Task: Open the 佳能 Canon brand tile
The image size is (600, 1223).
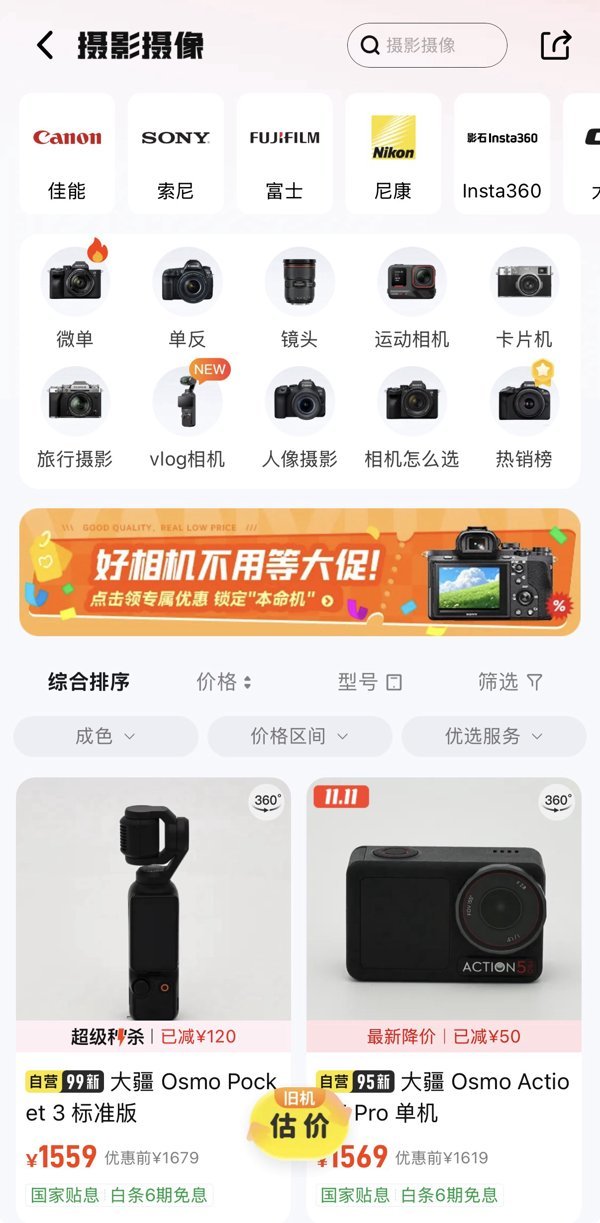Action: [x=67, y=154]
